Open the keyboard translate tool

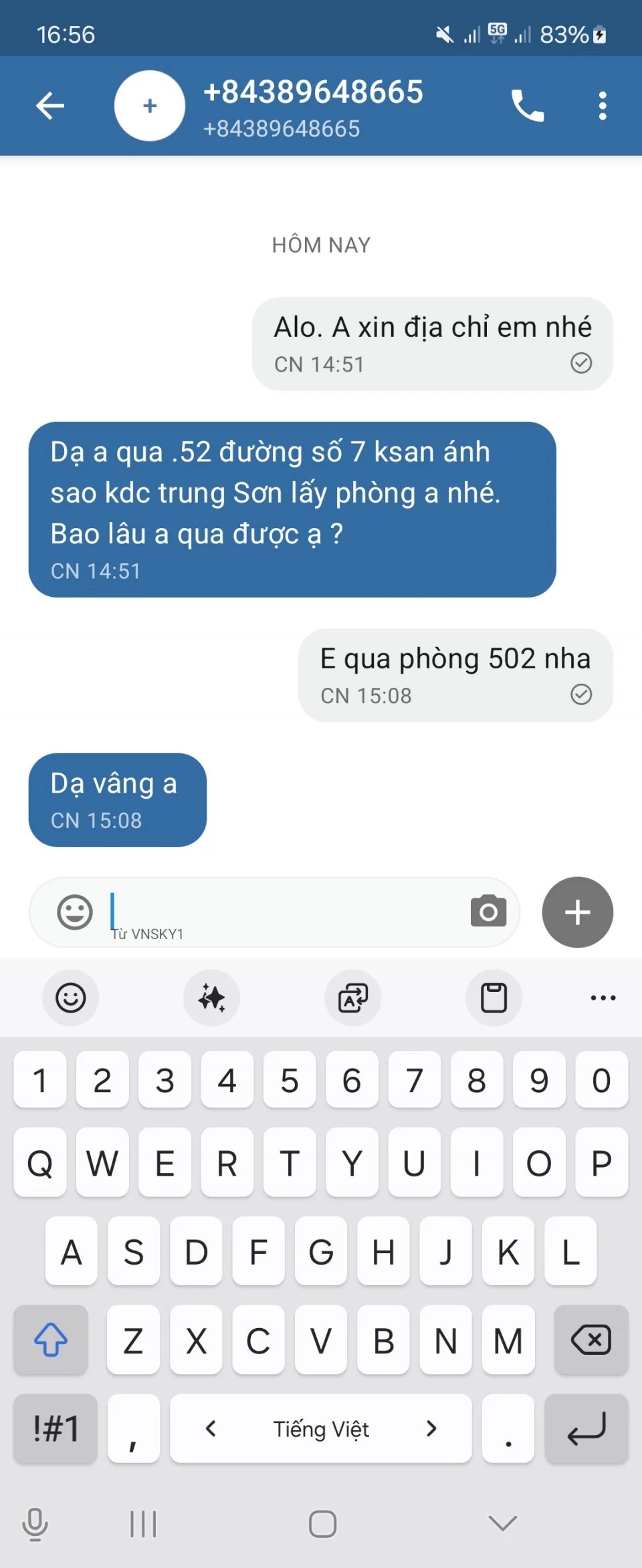[x=353, y=998]
